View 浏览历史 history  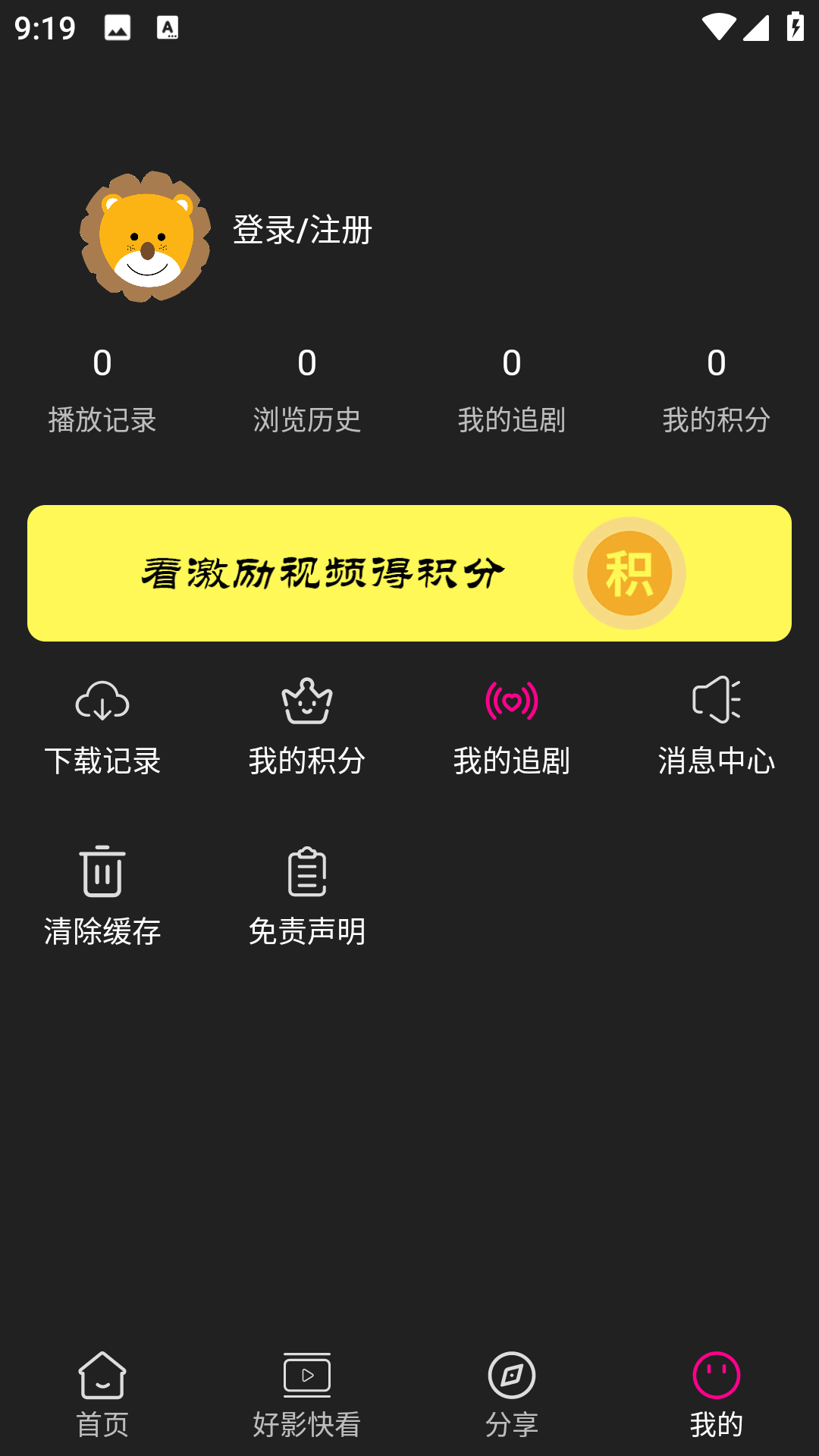(307, 390)
